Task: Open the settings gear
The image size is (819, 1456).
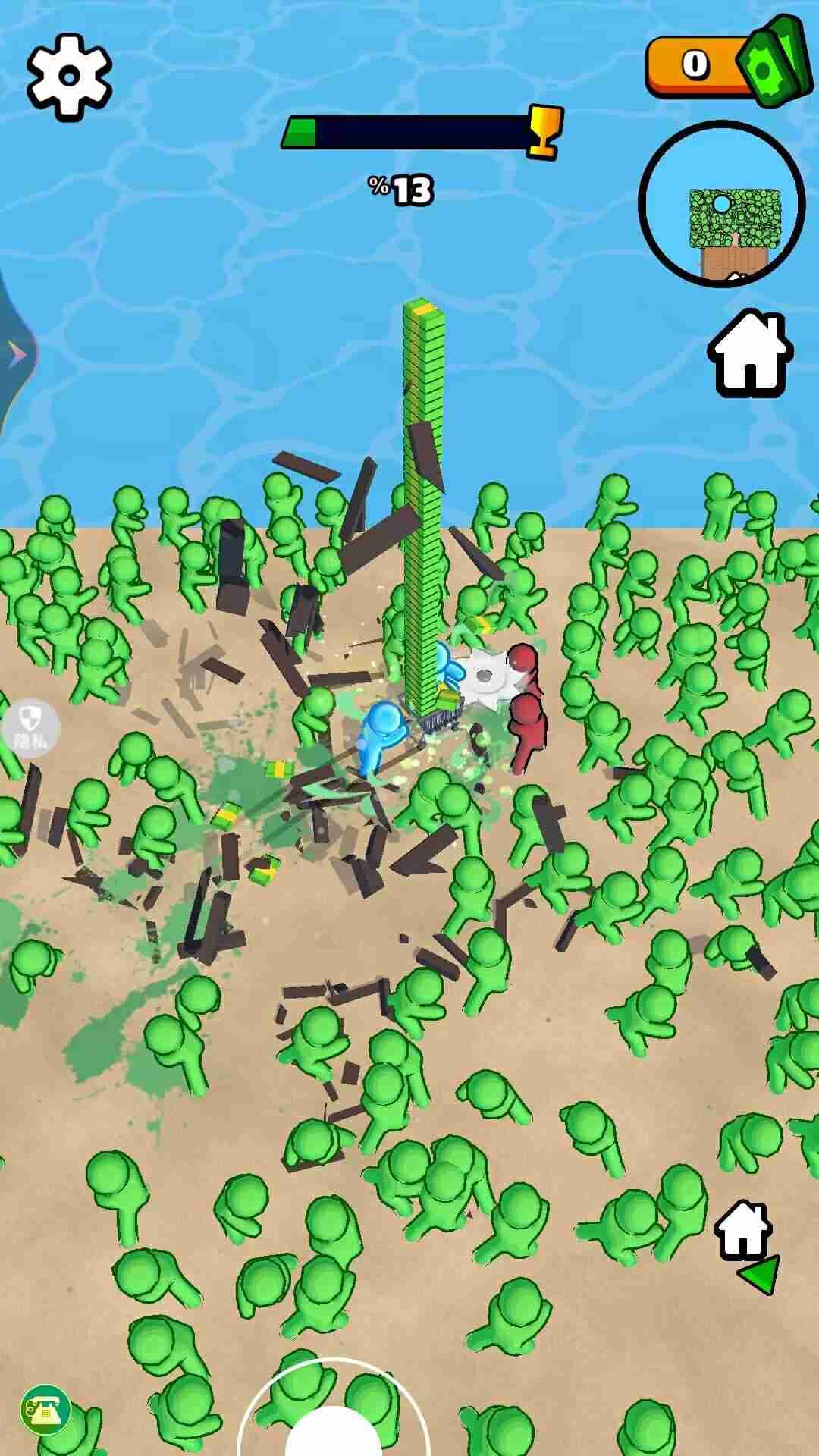Action: point(69,76)
